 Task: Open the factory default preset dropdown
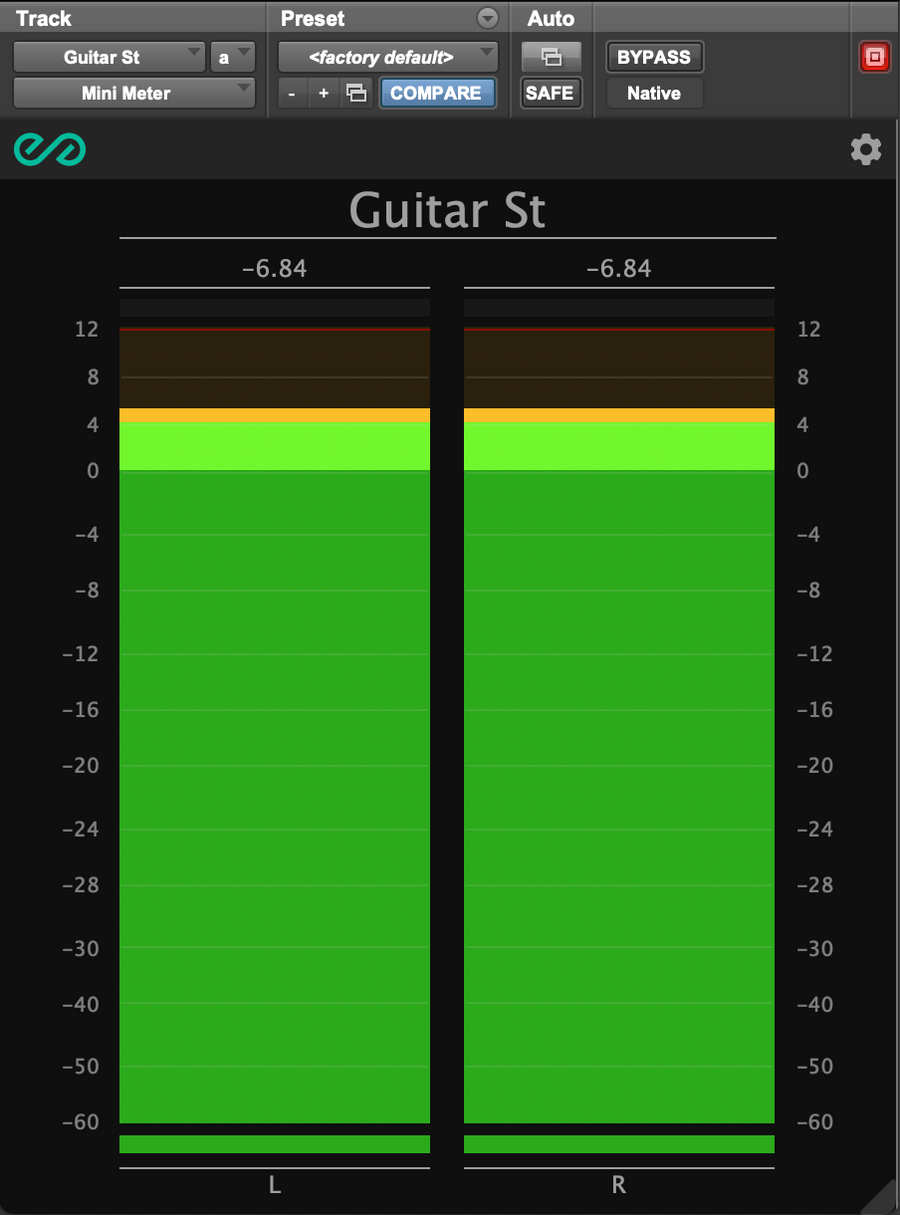coord(386,57)
